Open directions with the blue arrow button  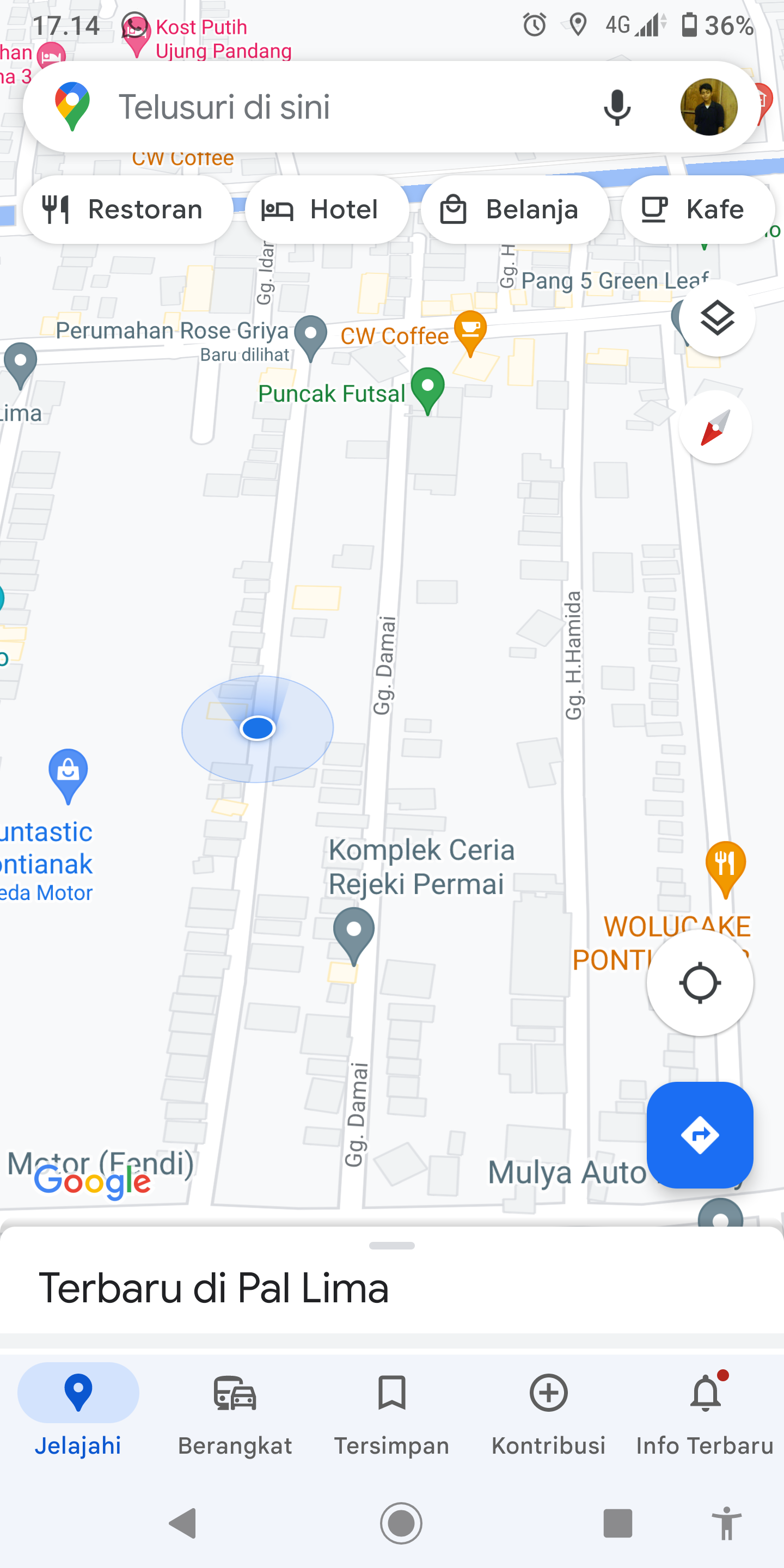click(700, 1135)
